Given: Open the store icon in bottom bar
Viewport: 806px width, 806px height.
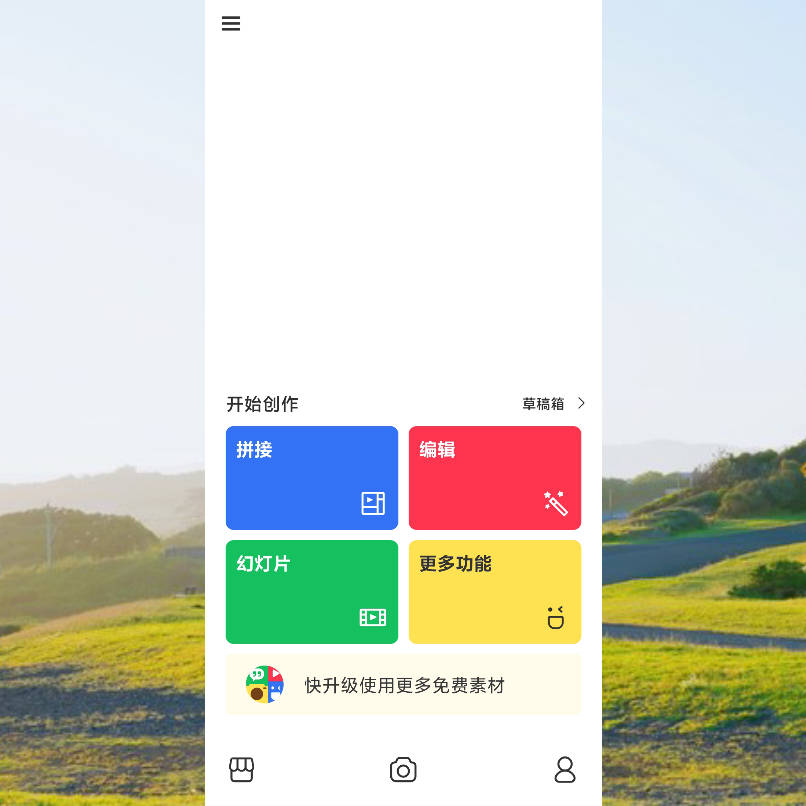Looking at the screenshot, I should tap(242, 769).
